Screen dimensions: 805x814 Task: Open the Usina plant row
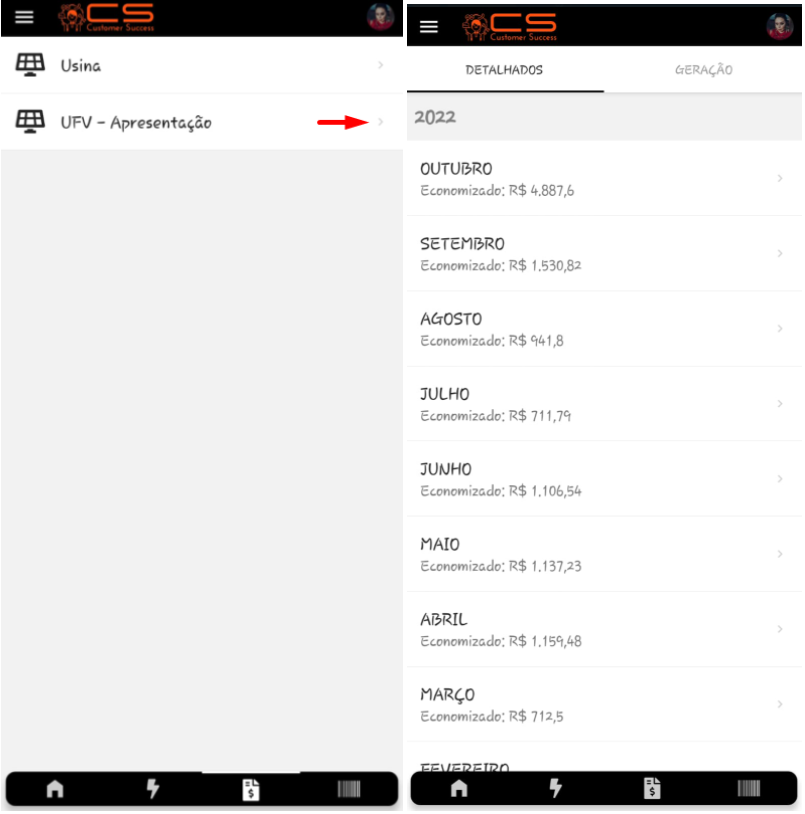(x=200, y=66)
